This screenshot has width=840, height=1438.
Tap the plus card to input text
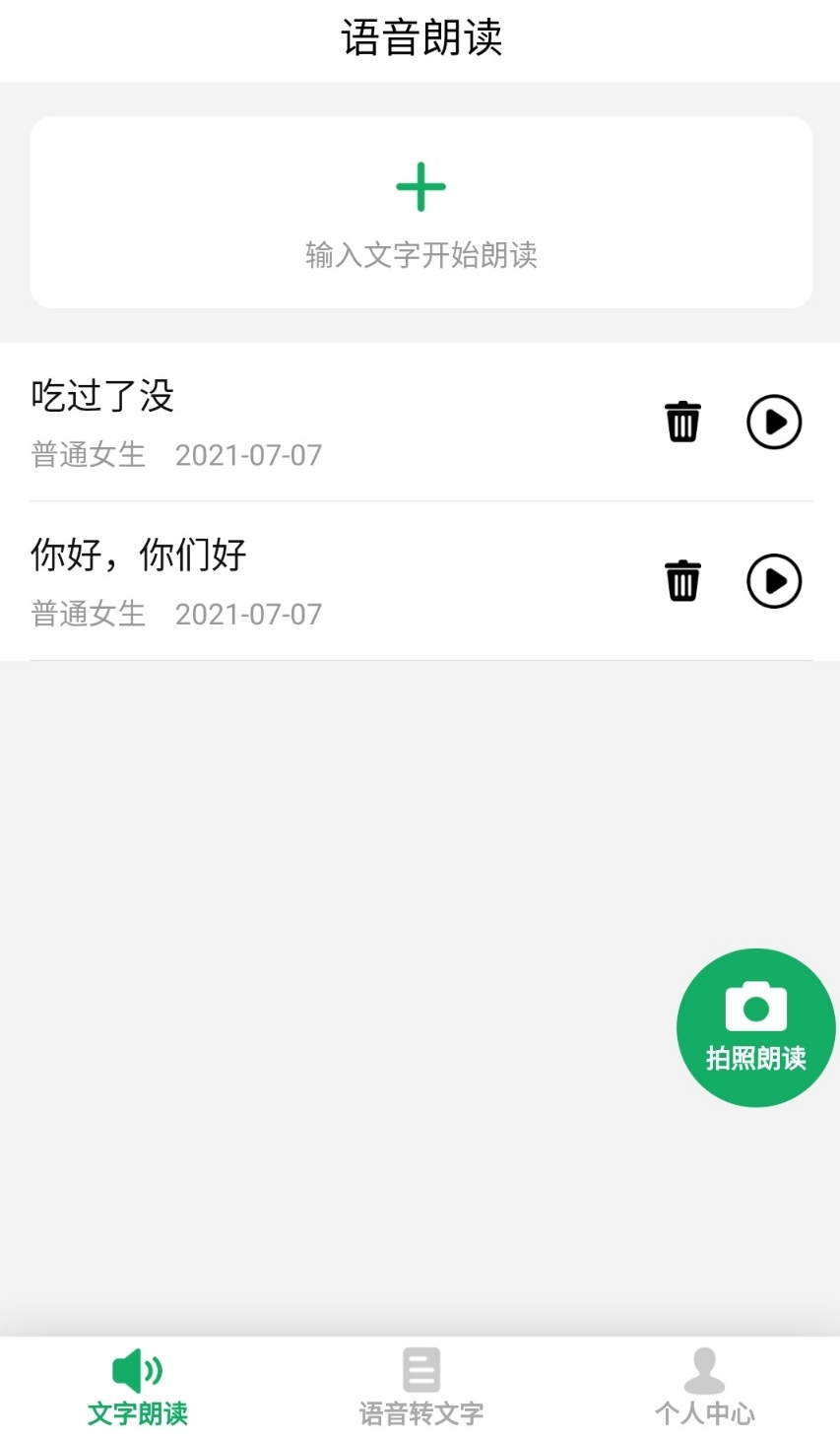(420, 212)
